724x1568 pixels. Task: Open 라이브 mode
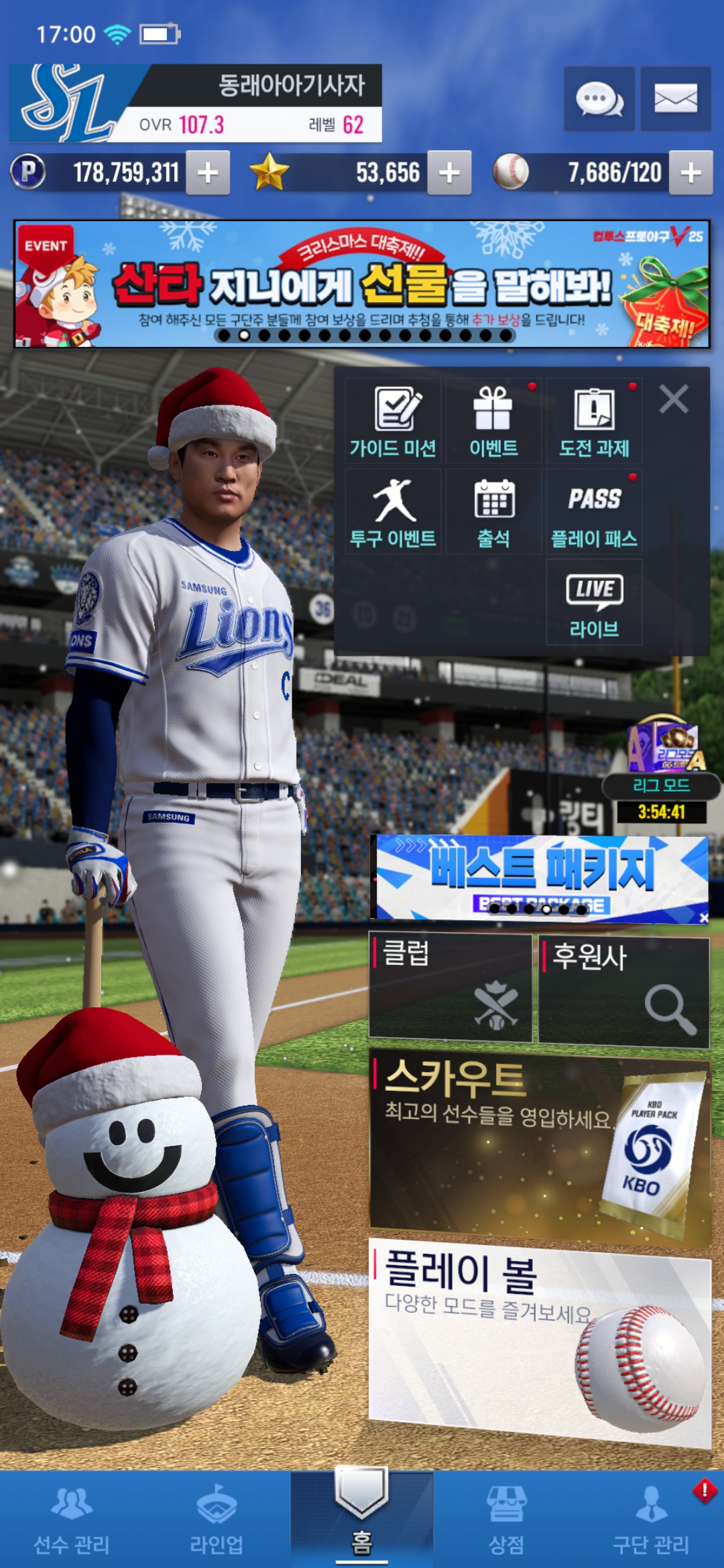[x=594, y=602]
